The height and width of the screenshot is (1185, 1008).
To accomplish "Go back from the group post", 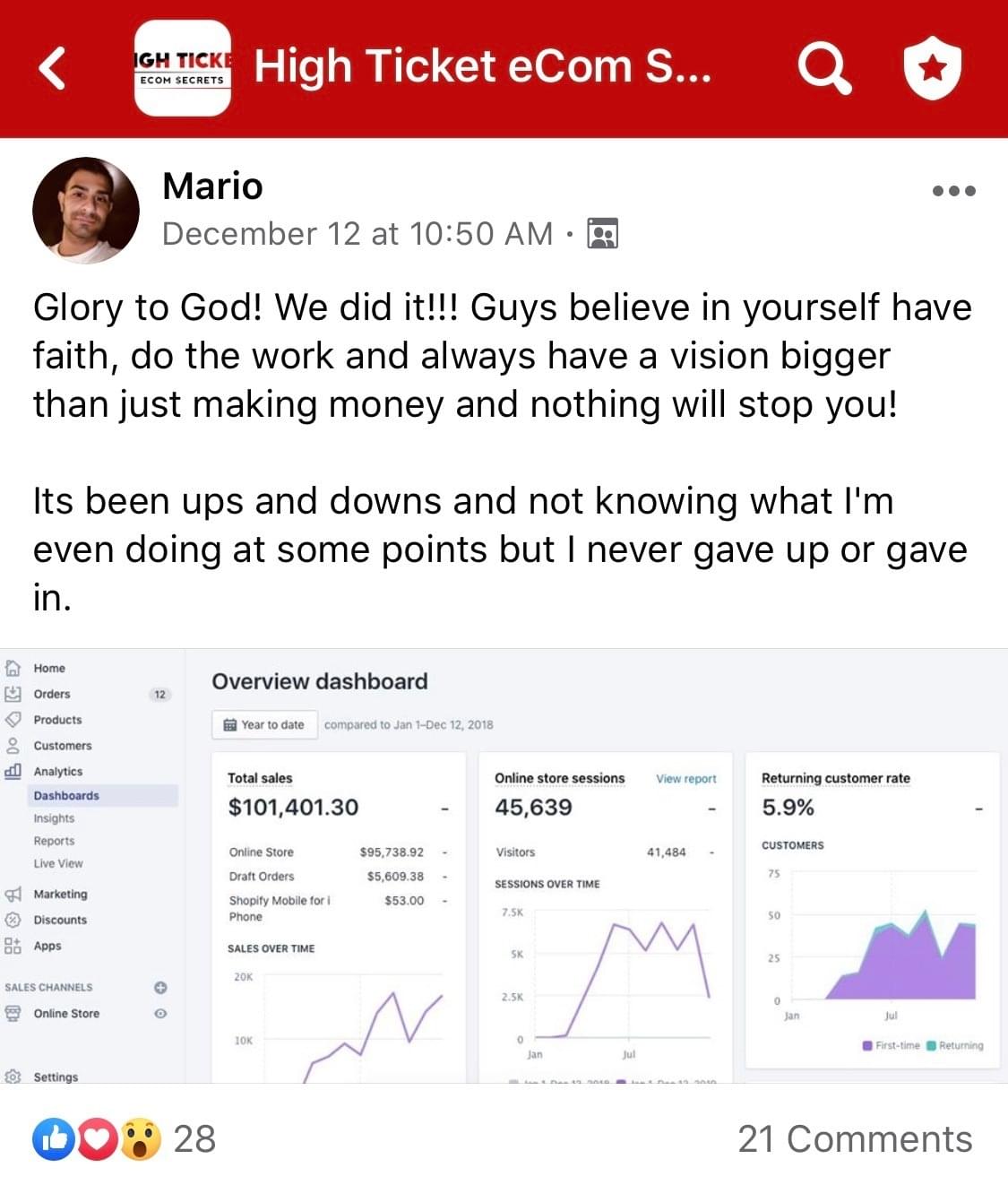I will [x=52, y=68].
